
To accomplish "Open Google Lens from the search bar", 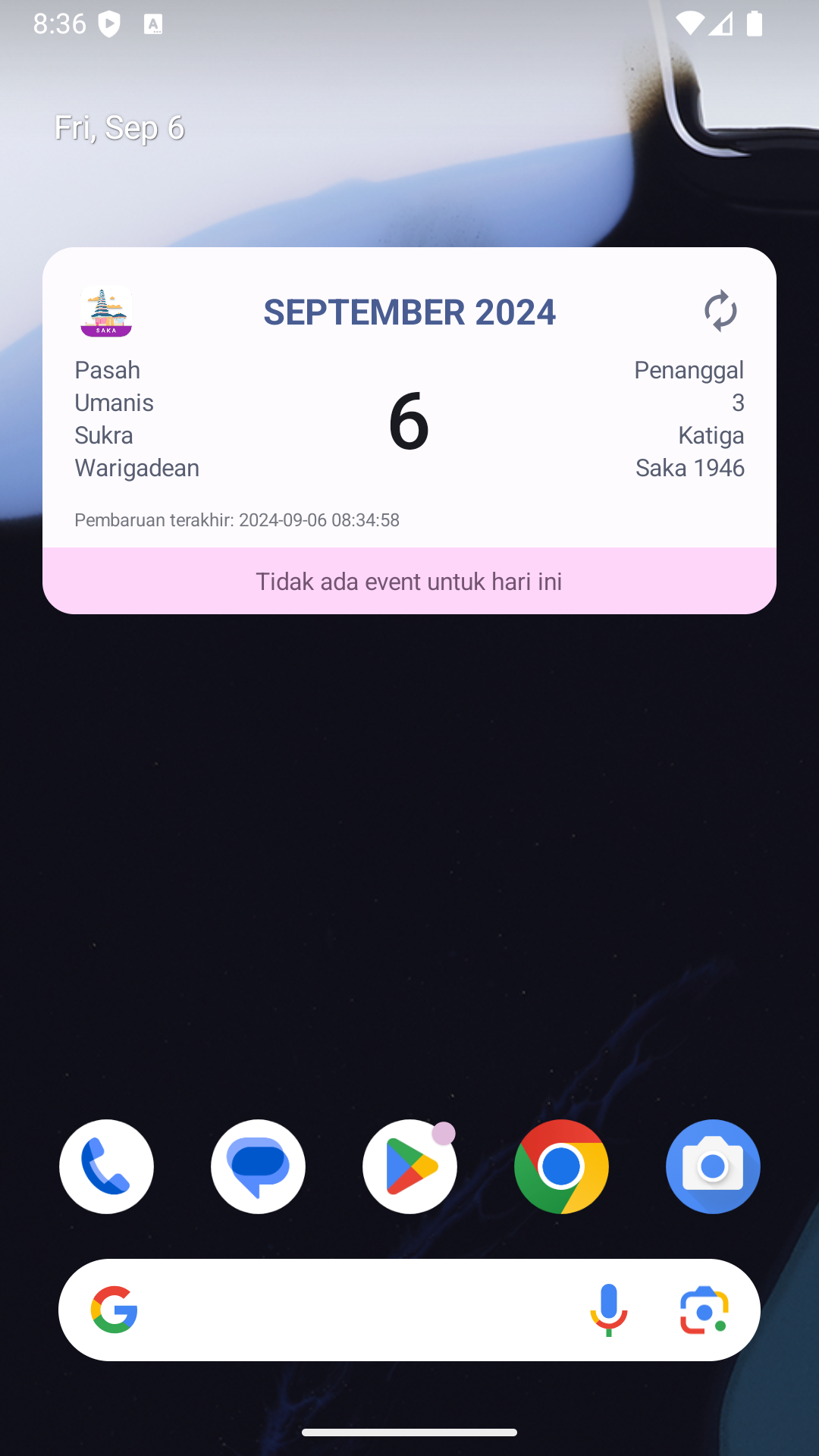I will tap(704, 1310).
